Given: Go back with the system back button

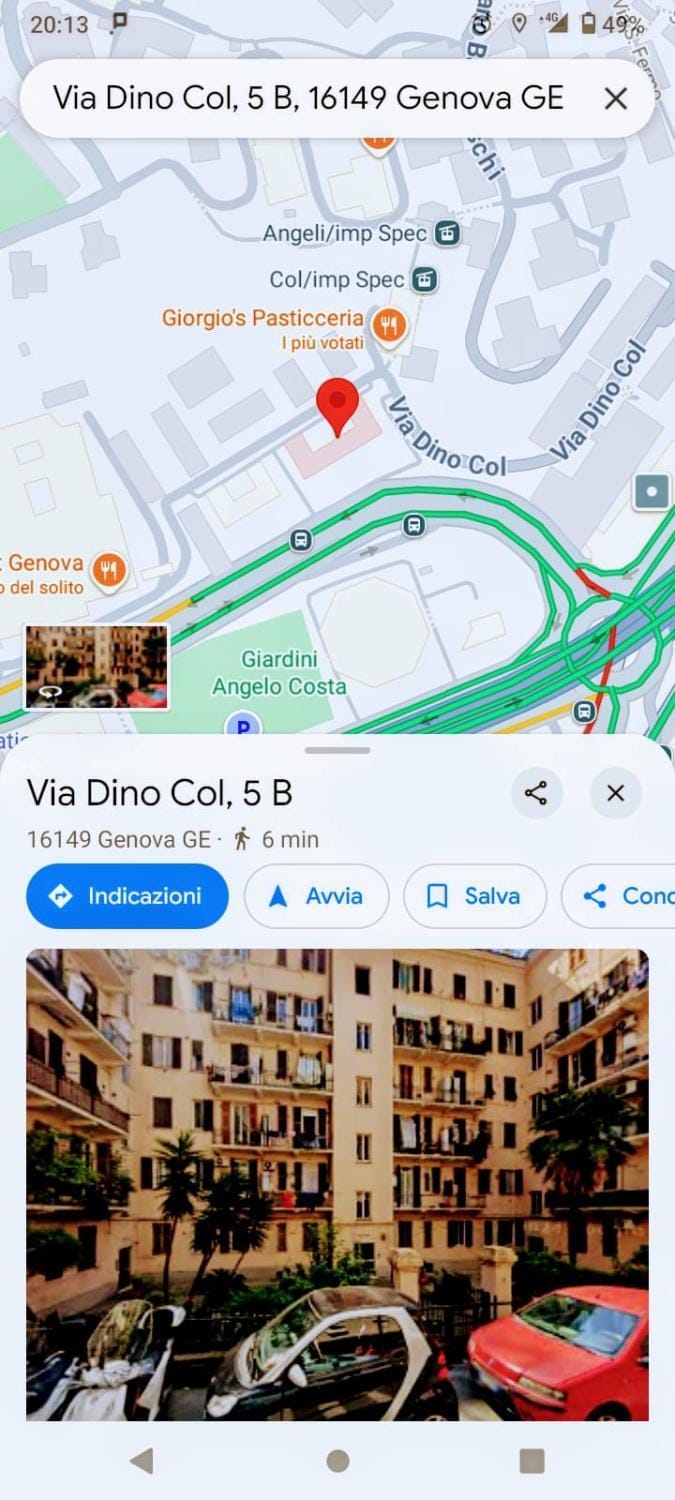Looking at the screenshot, I should pyautogui.click(x=142, y=1461).
